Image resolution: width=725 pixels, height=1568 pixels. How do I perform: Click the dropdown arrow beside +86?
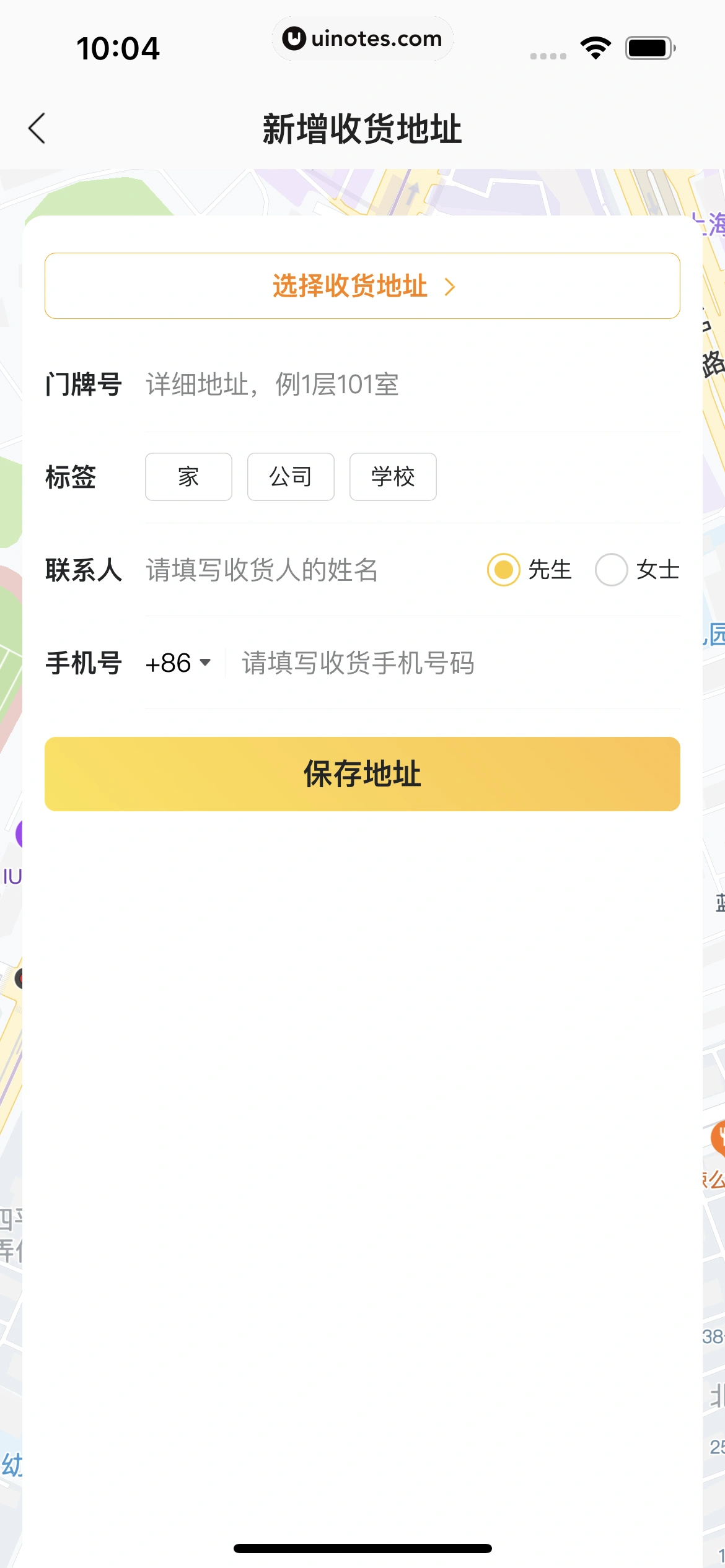pos(206,663)
